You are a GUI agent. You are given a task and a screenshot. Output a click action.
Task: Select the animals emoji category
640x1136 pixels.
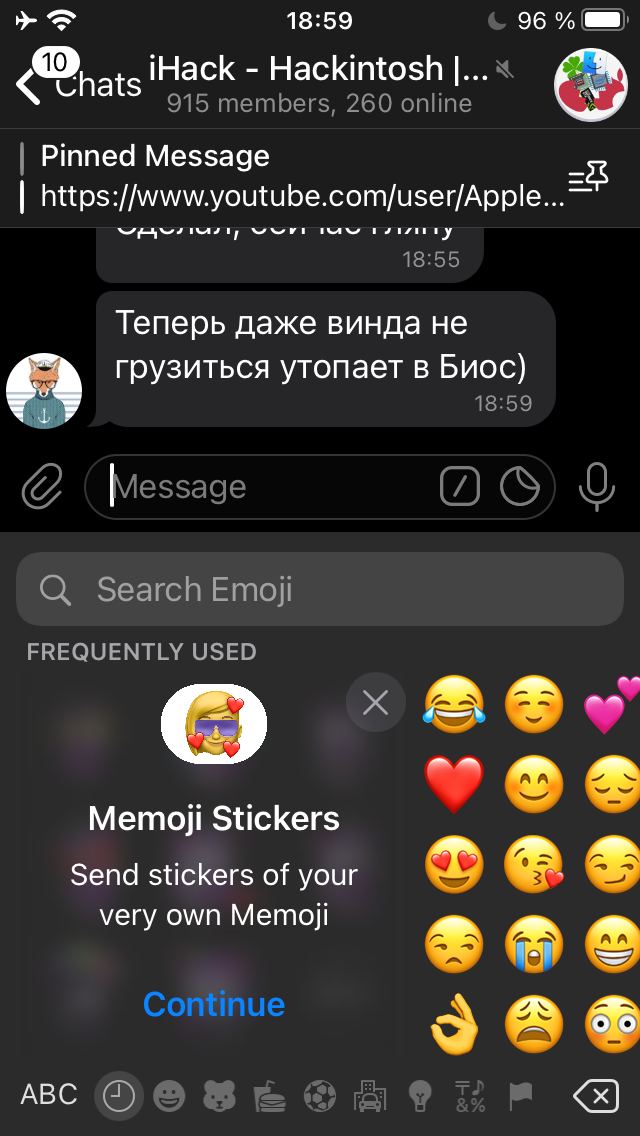tap(219, 1097)
